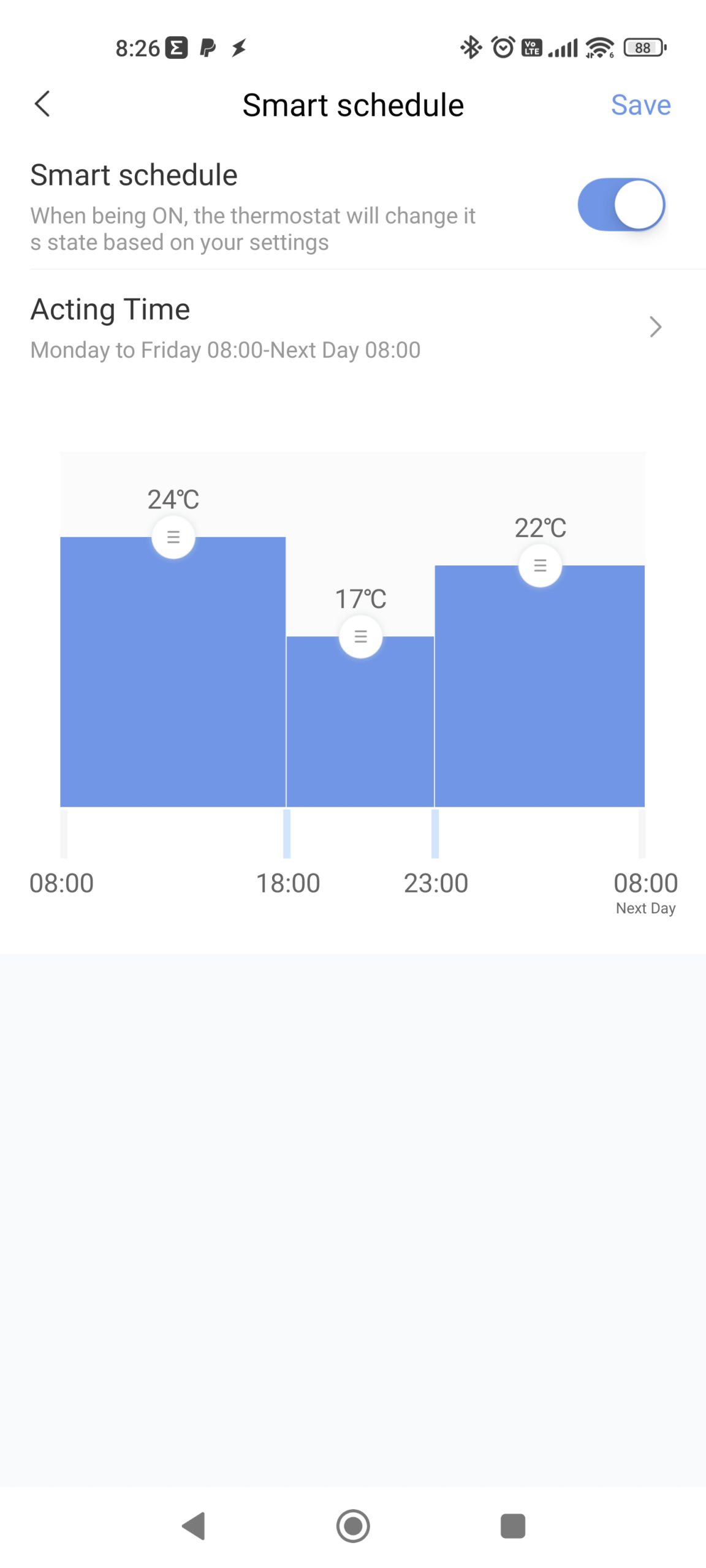706x1568 pixels.
Task: Open the recent apps view
Action: [513, 1526]
